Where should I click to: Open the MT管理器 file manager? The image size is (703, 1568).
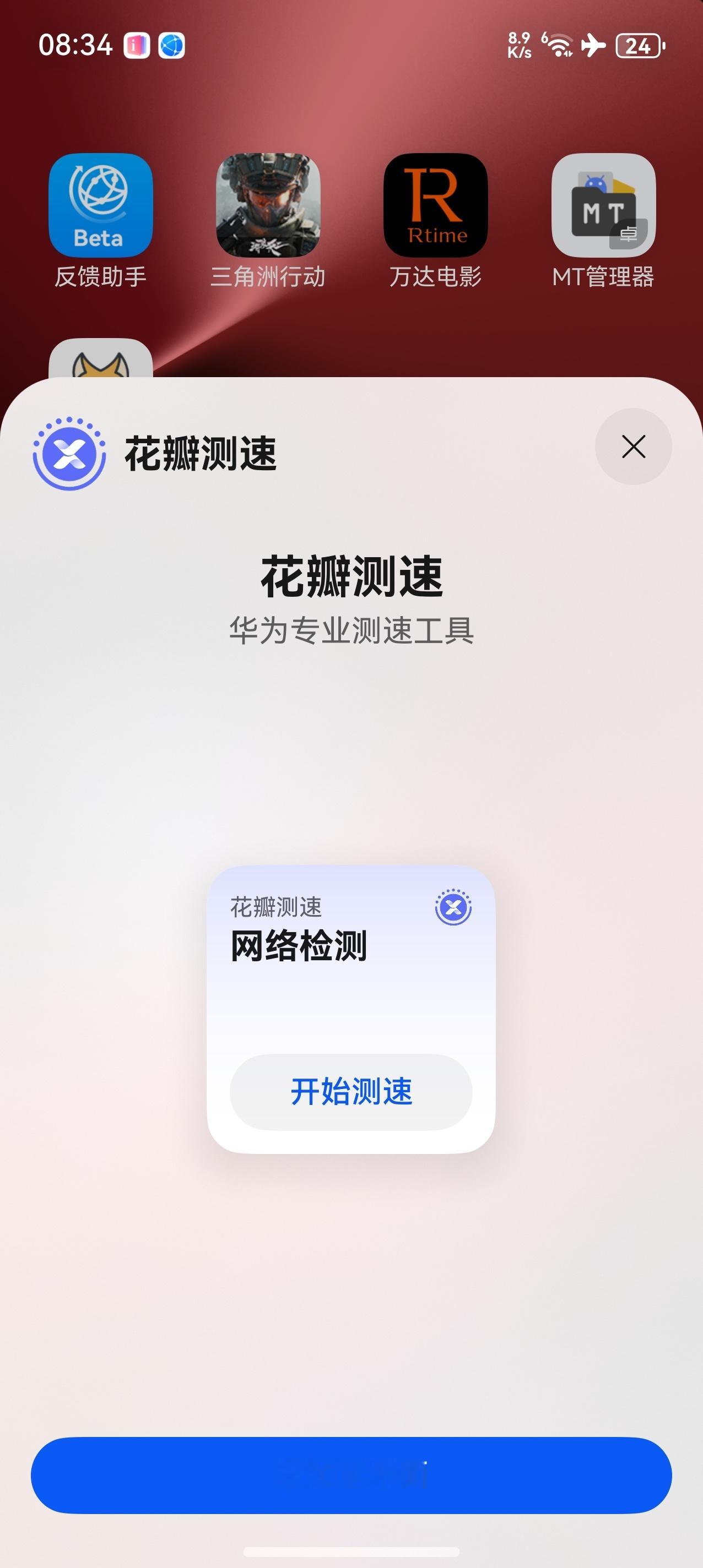tap(604, 208)
